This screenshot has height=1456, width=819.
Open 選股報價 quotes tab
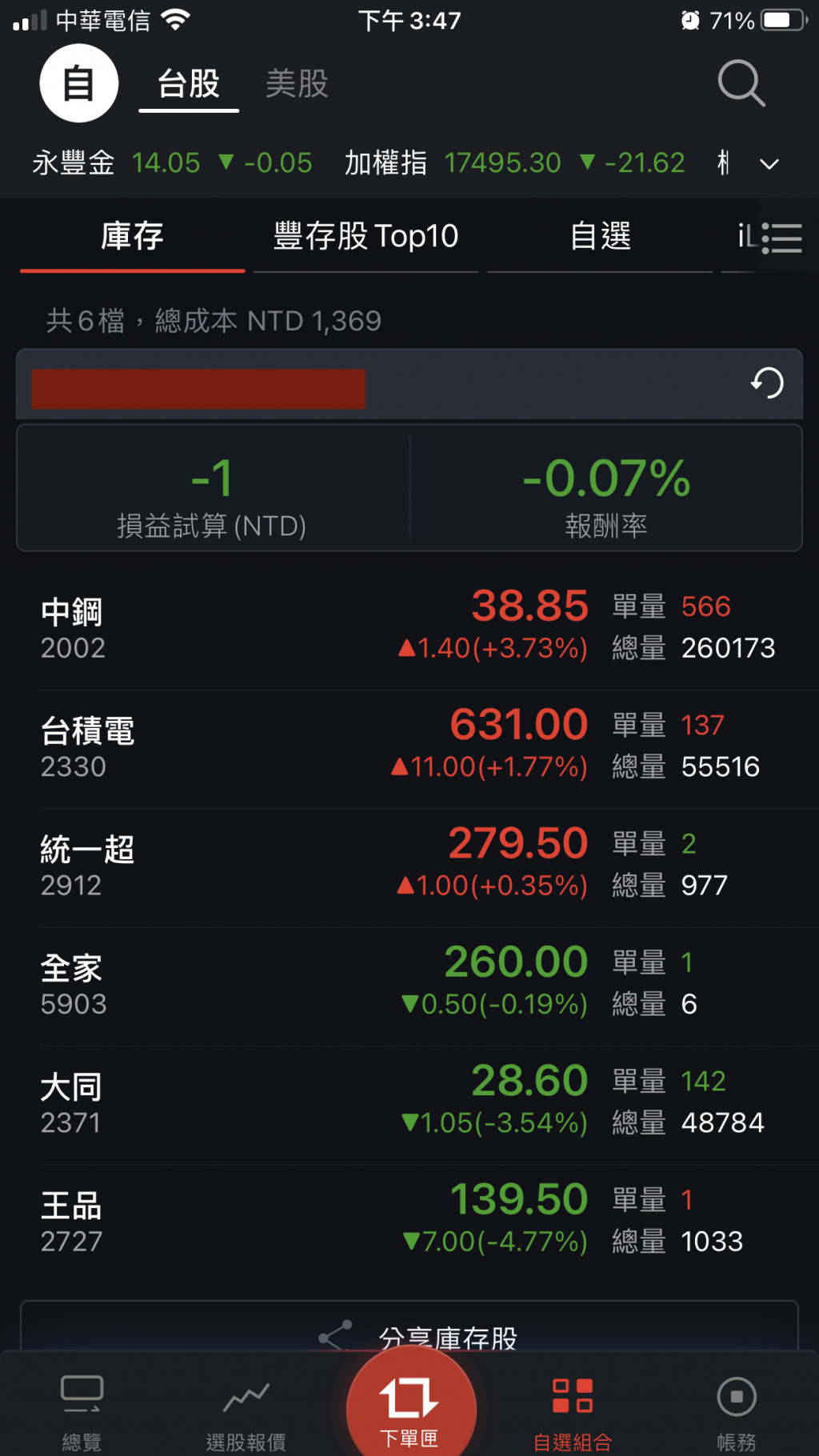pyautogui.click(x=246, y=1413)
